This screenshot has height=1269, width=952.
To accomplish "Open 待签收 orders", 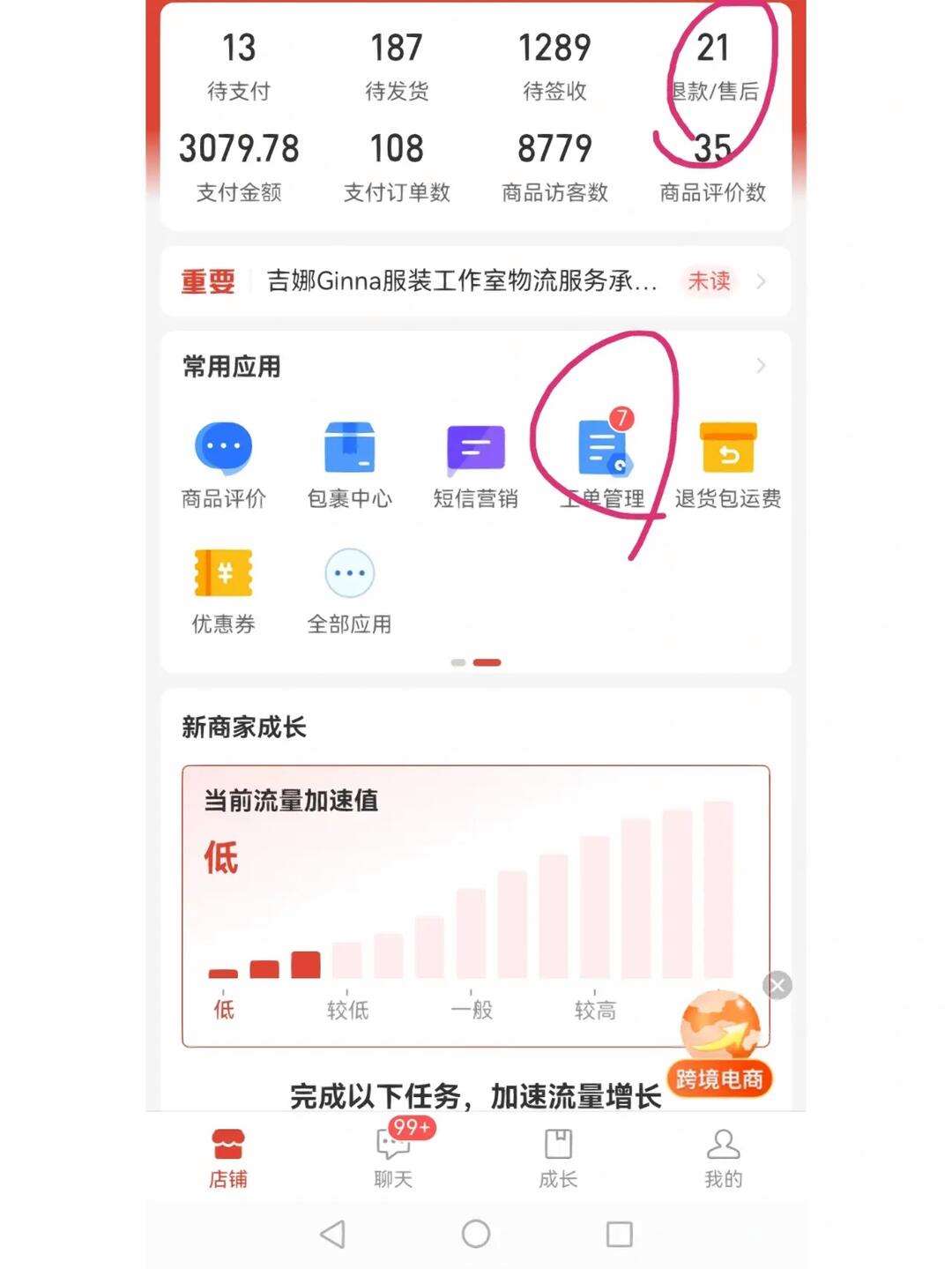I will (554, 65).
